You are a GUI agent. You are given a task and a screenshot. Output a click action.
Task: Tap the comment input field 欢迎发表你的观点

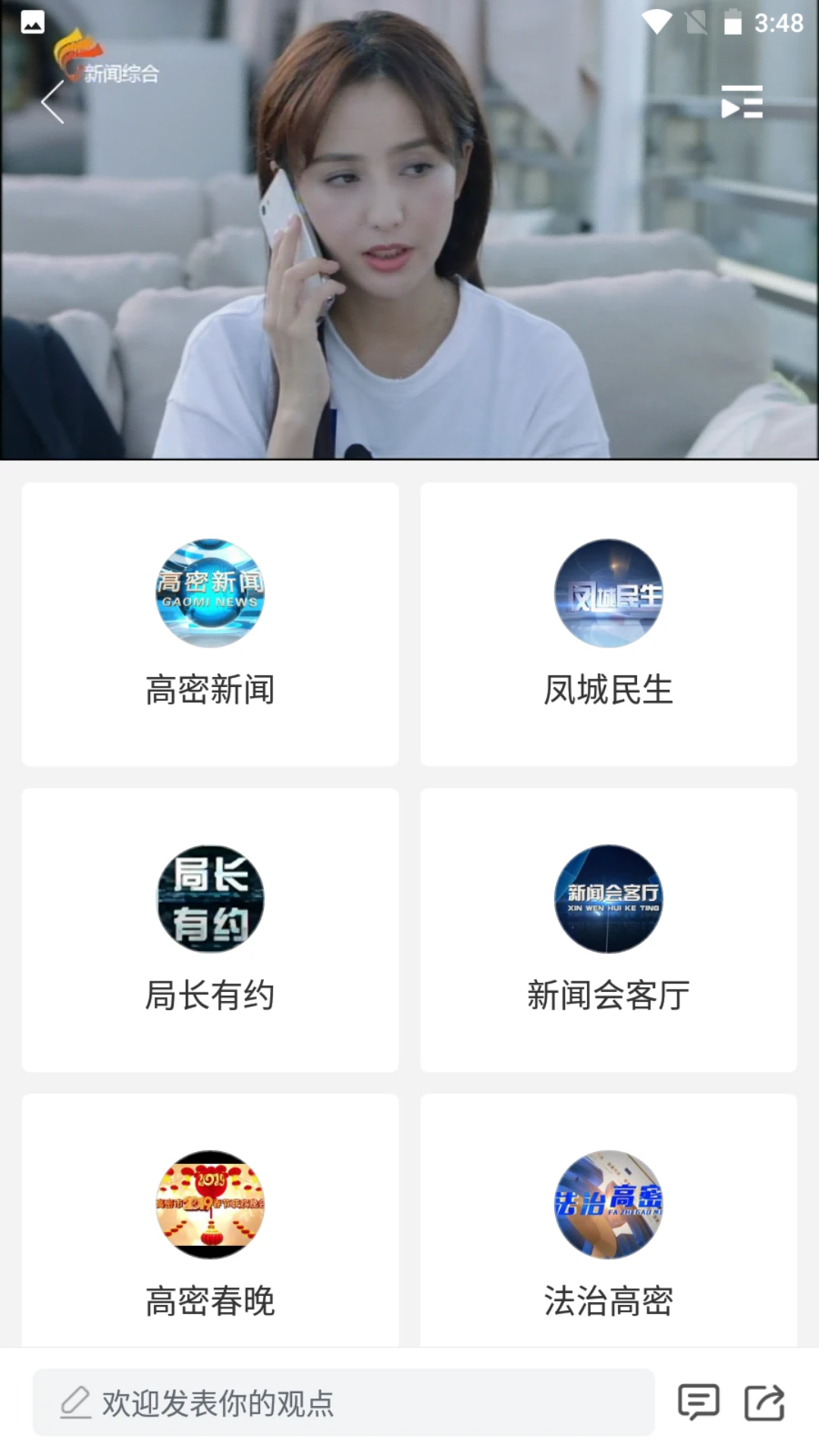(341, 1402)
